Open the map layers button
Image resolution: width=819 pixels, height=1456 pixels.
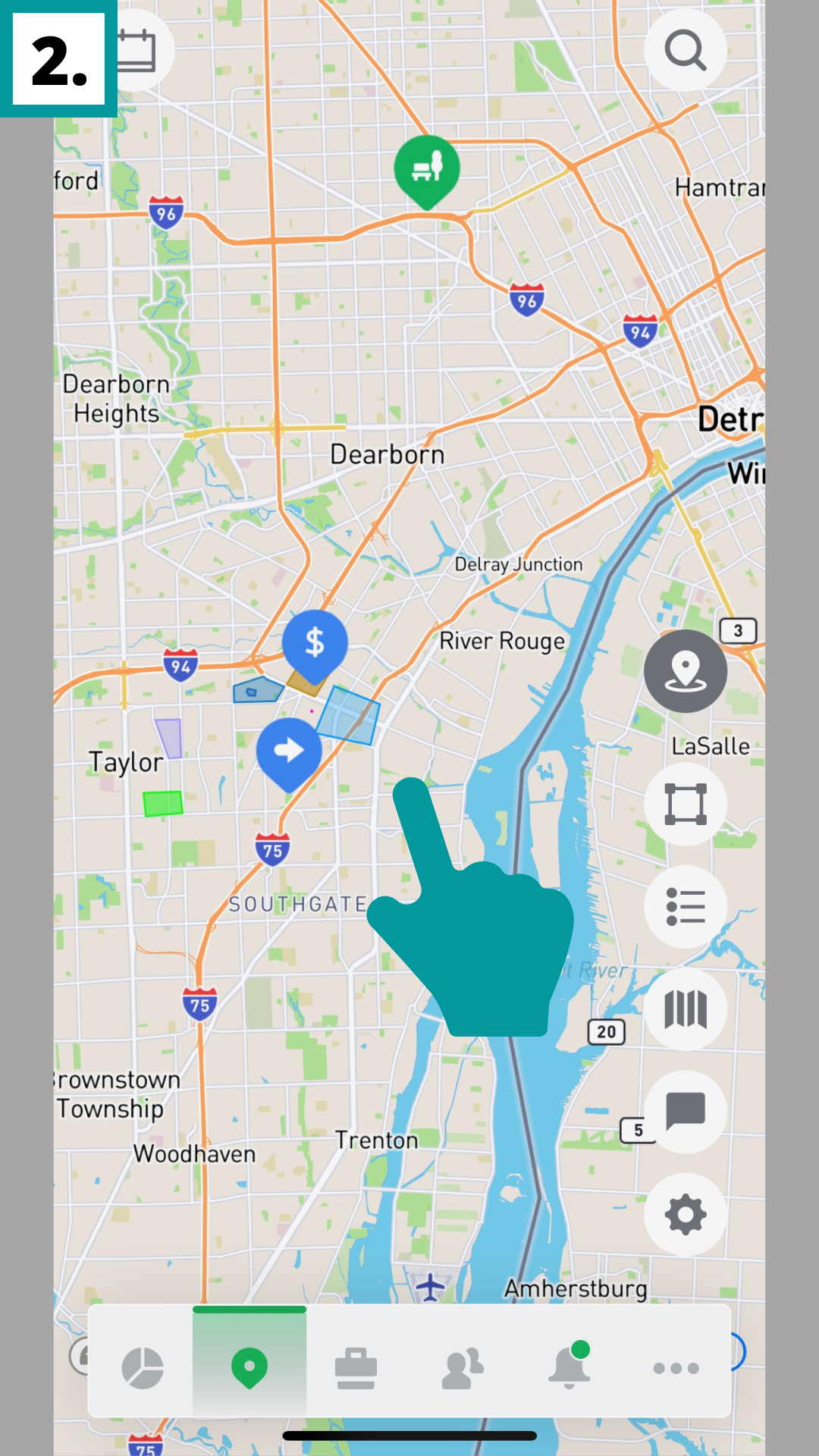[685, 1009]
